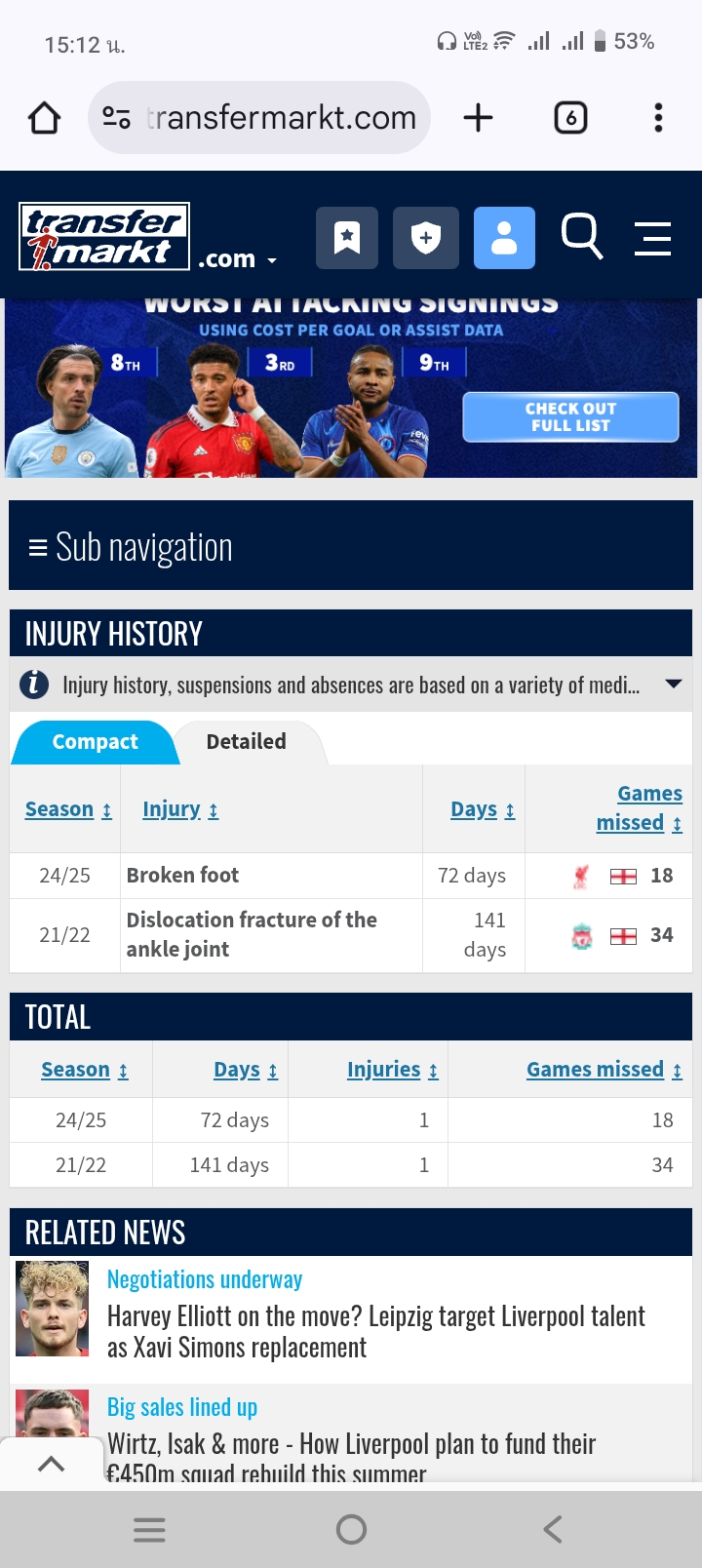
Task: Tap the scroll-to-top arrow button
Action: point(51,1463)
